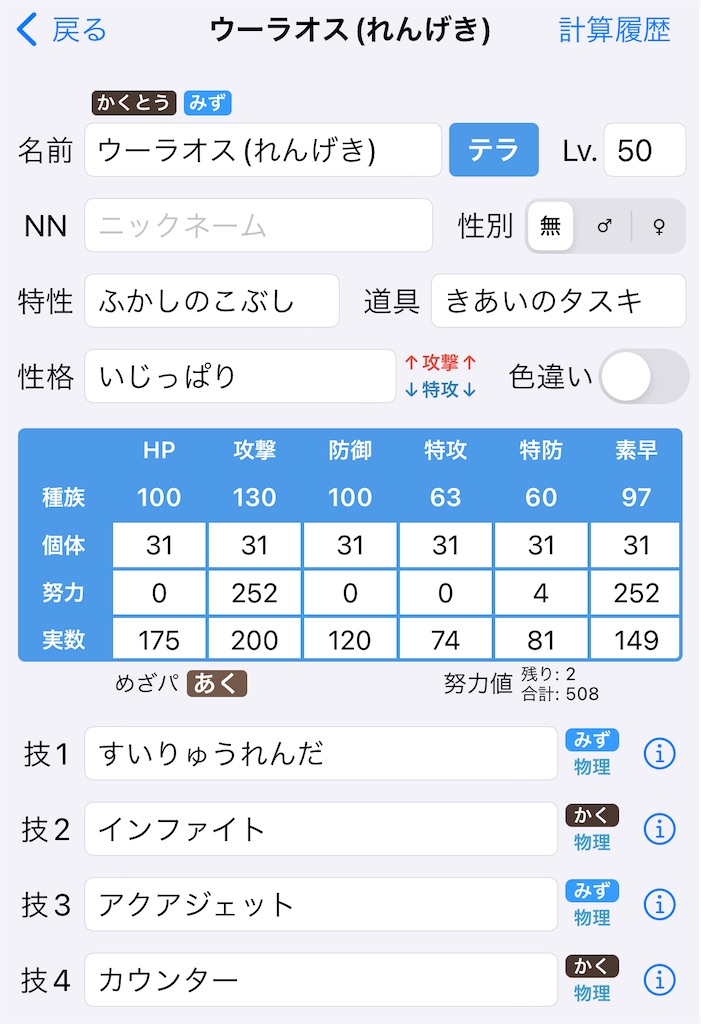This screenshot has height=1024, width=701.
Task: Edit the 特防 effort value 4
Action: pyautogui.click(x=541, y=593)
